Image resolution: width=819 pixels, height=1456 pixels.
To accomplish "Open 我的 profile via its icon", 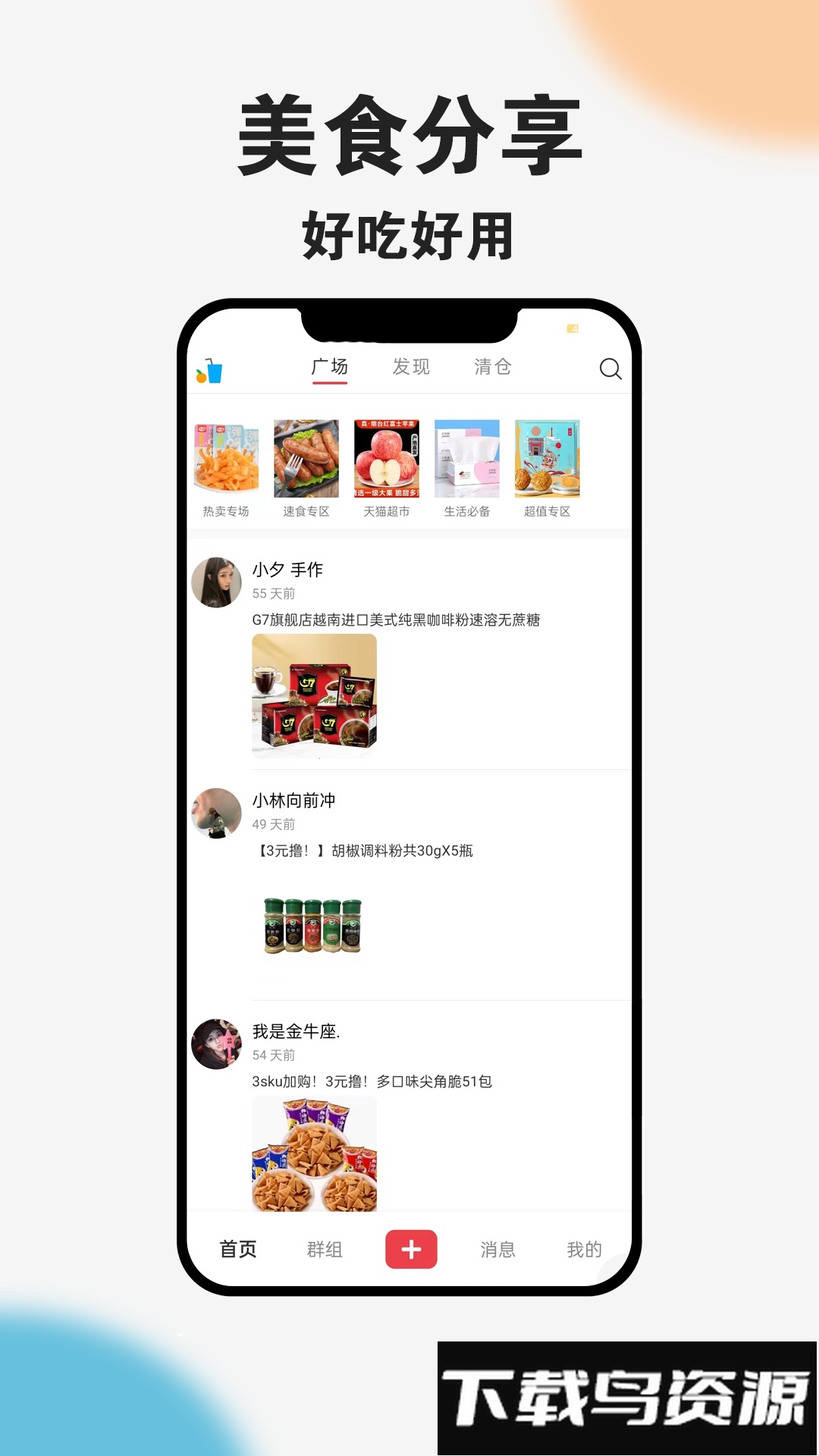I will pos(585,1248).
